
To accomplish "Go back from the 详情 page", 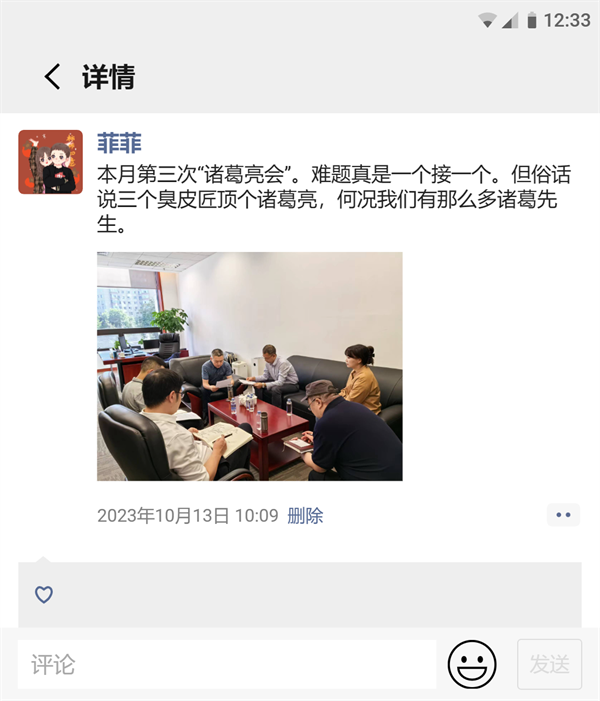I will [x=52, y=77].
